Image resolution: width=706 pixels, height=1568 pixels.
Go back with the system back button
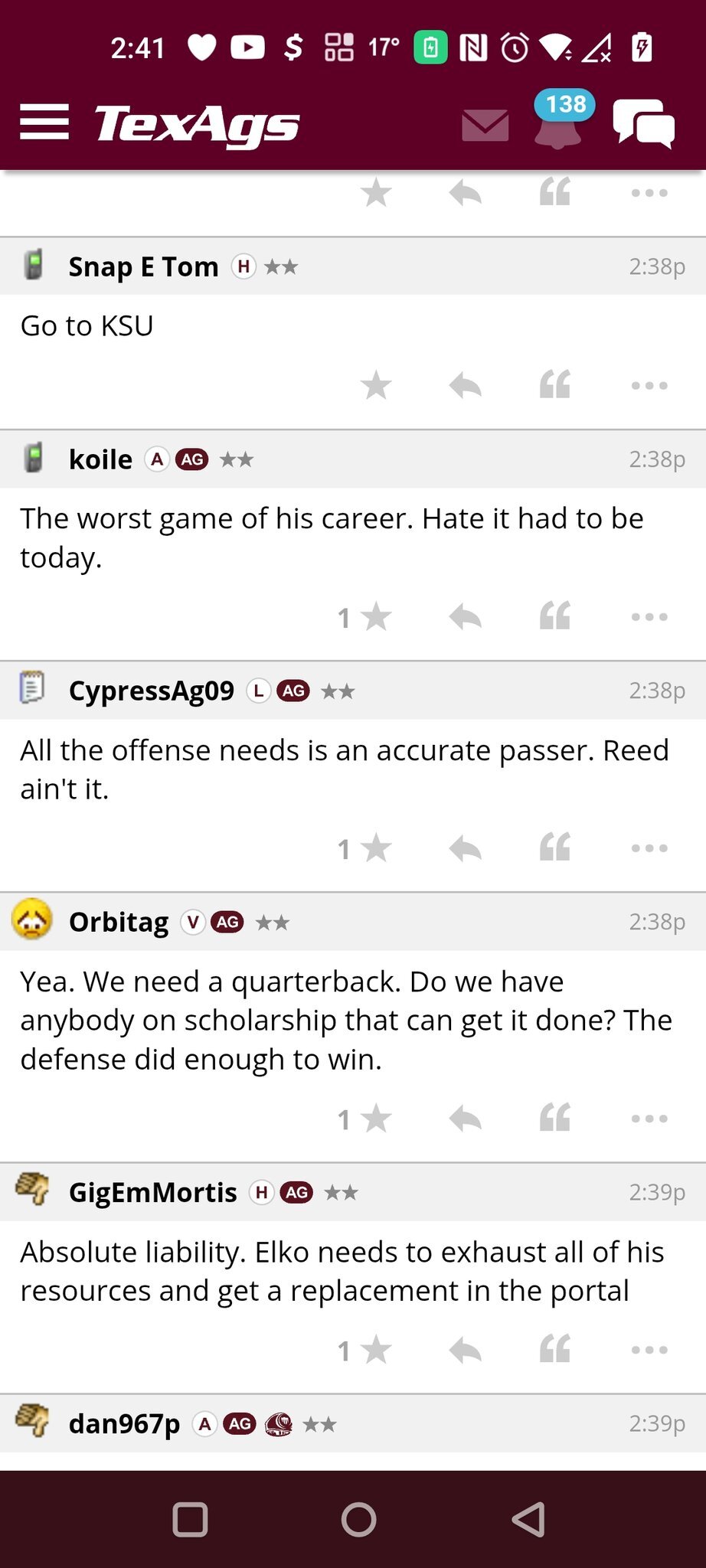point(528,1520)
